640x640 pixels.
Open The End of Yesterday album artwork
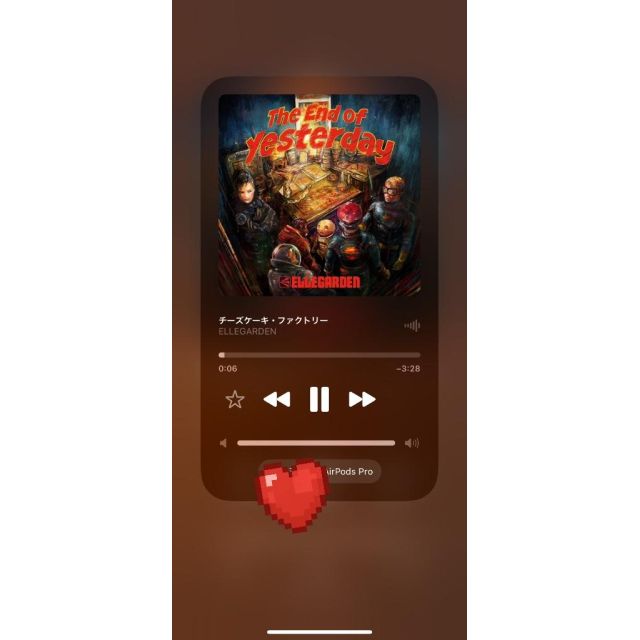tap(319, 195)
